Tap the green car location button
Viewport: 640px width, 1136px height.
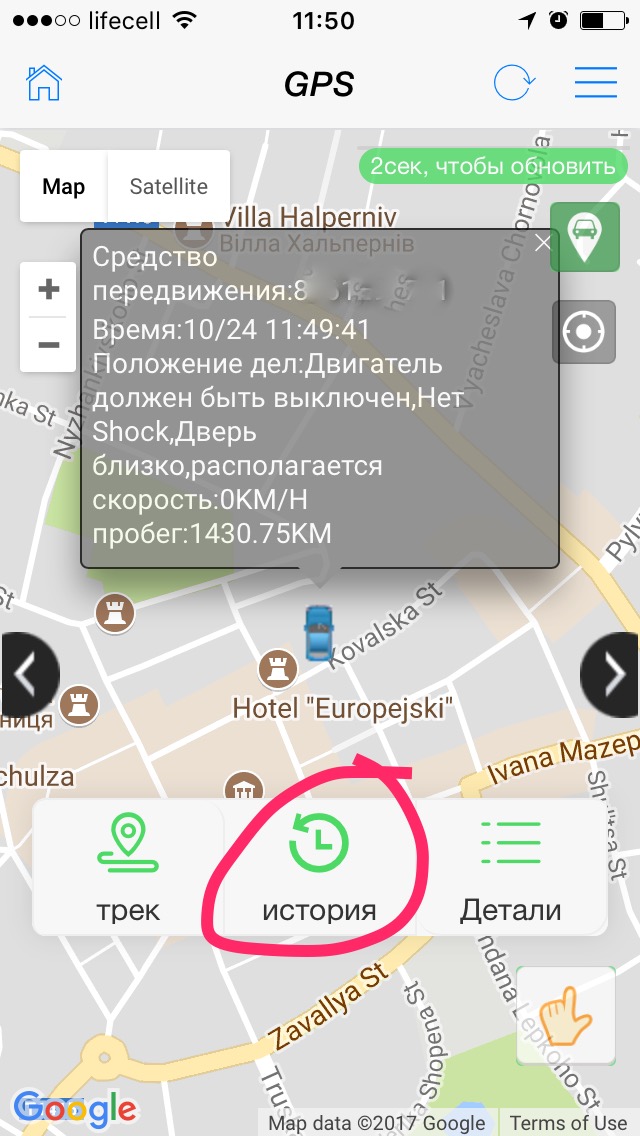(584, 236)
